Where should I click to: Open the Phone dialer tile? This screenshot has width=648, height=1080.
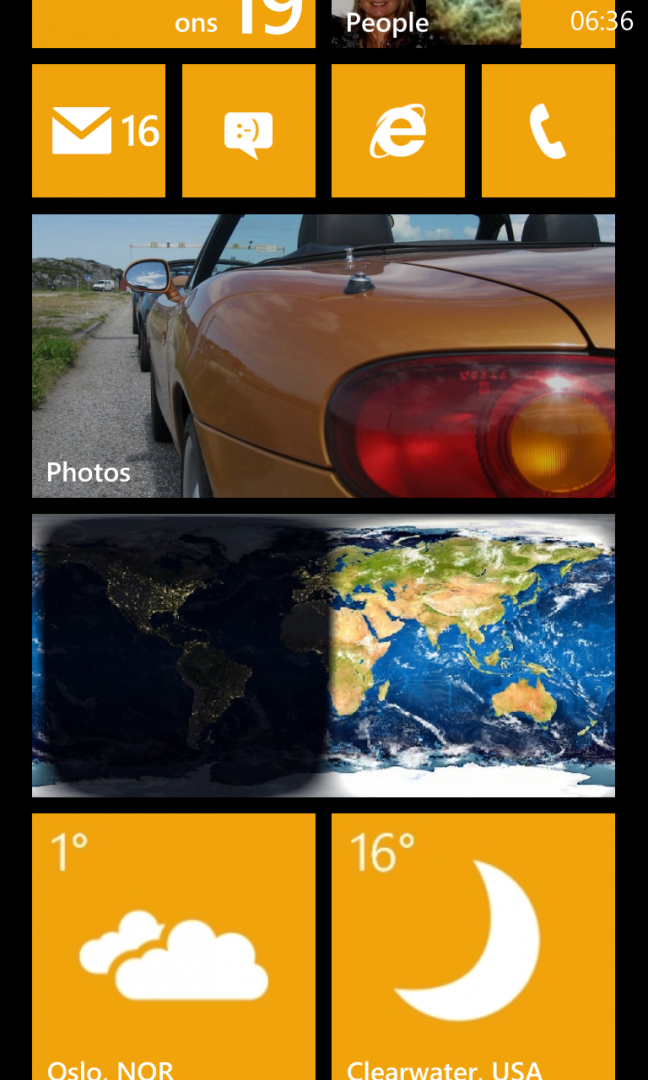pos(548,131)
